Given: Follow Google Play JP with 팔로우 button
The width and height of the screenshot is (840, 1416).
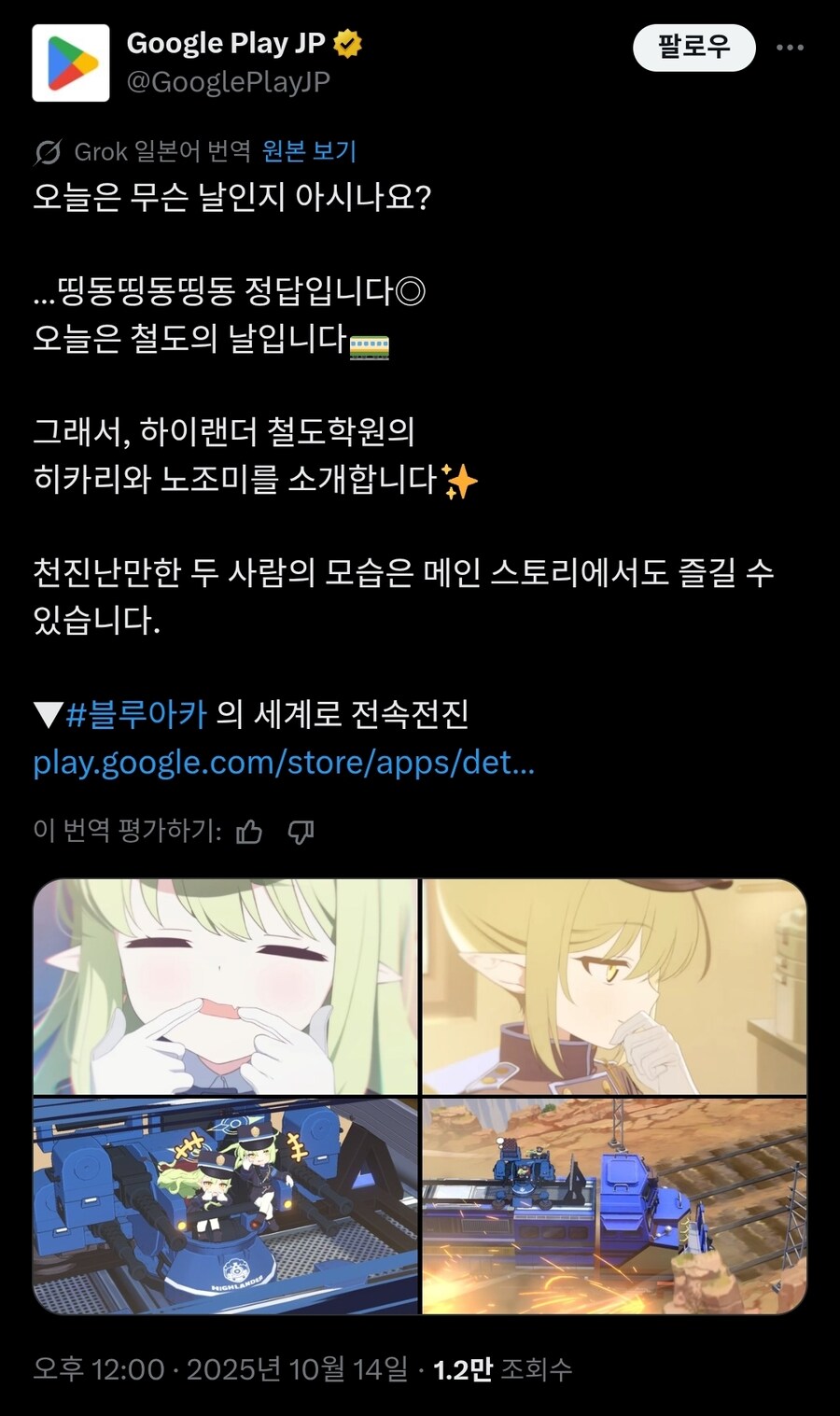Looking at the screenshot, I should coord(693,48).
